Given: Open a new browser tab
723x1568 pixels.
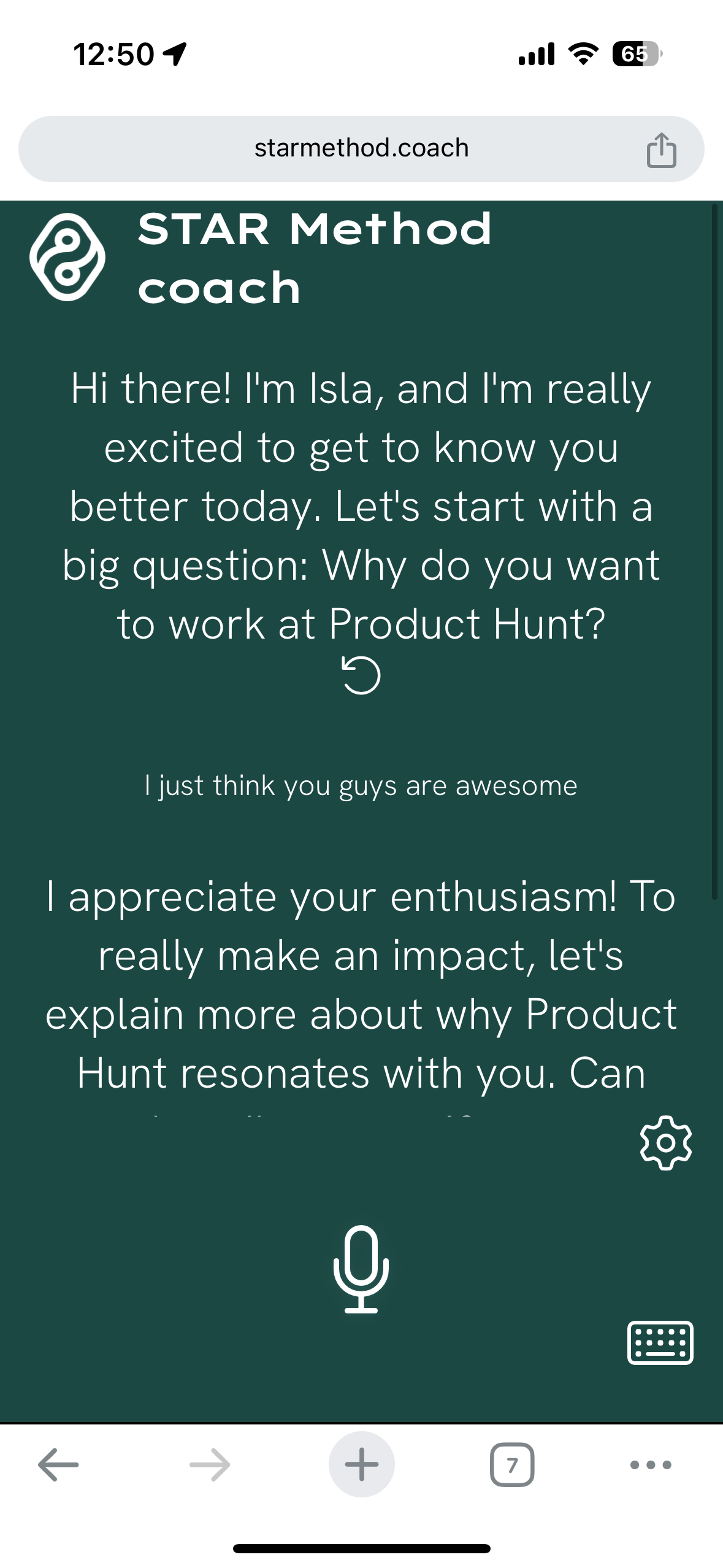Looking at the screenshot, I should (x=361, y=1464).
